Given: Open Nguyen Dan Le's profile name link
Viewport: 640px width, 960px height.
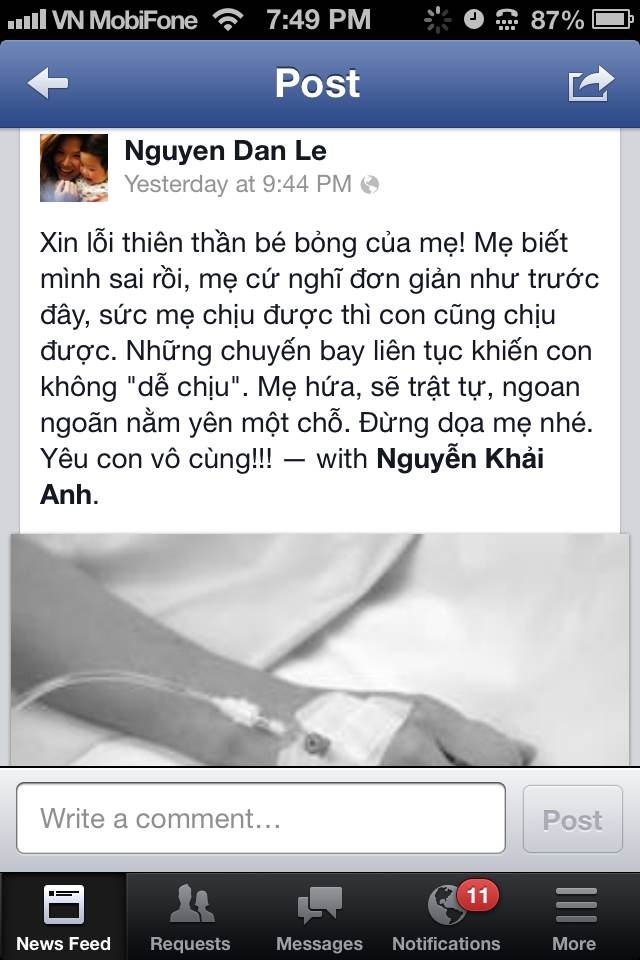Looking at the screenshot, I should 225,151.
